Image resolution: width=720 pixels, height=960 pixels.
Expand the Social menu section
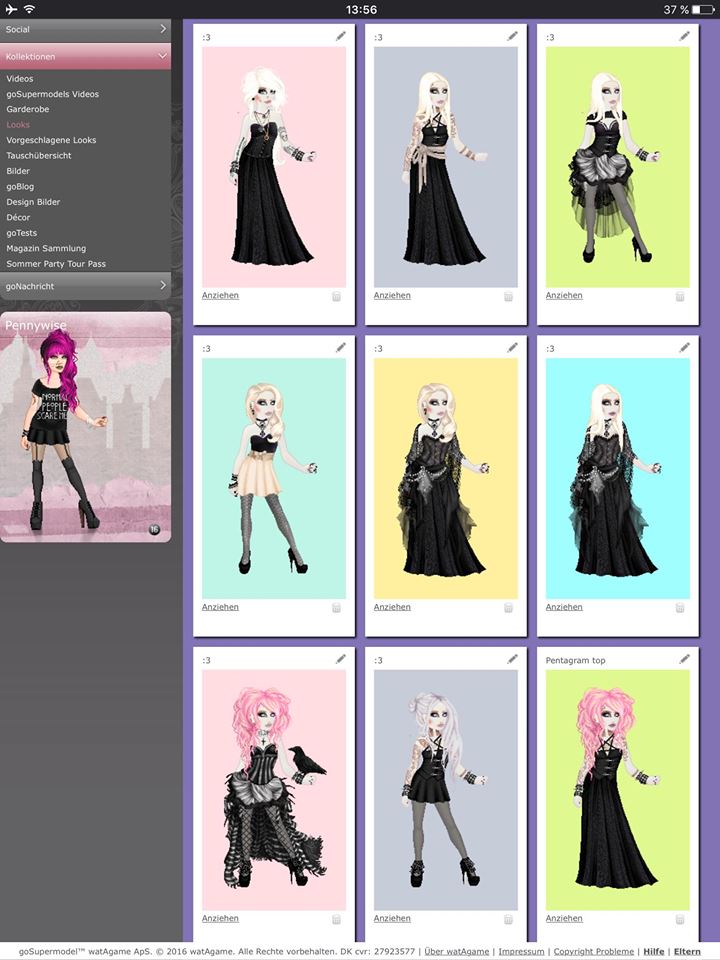tap(85, 30)
